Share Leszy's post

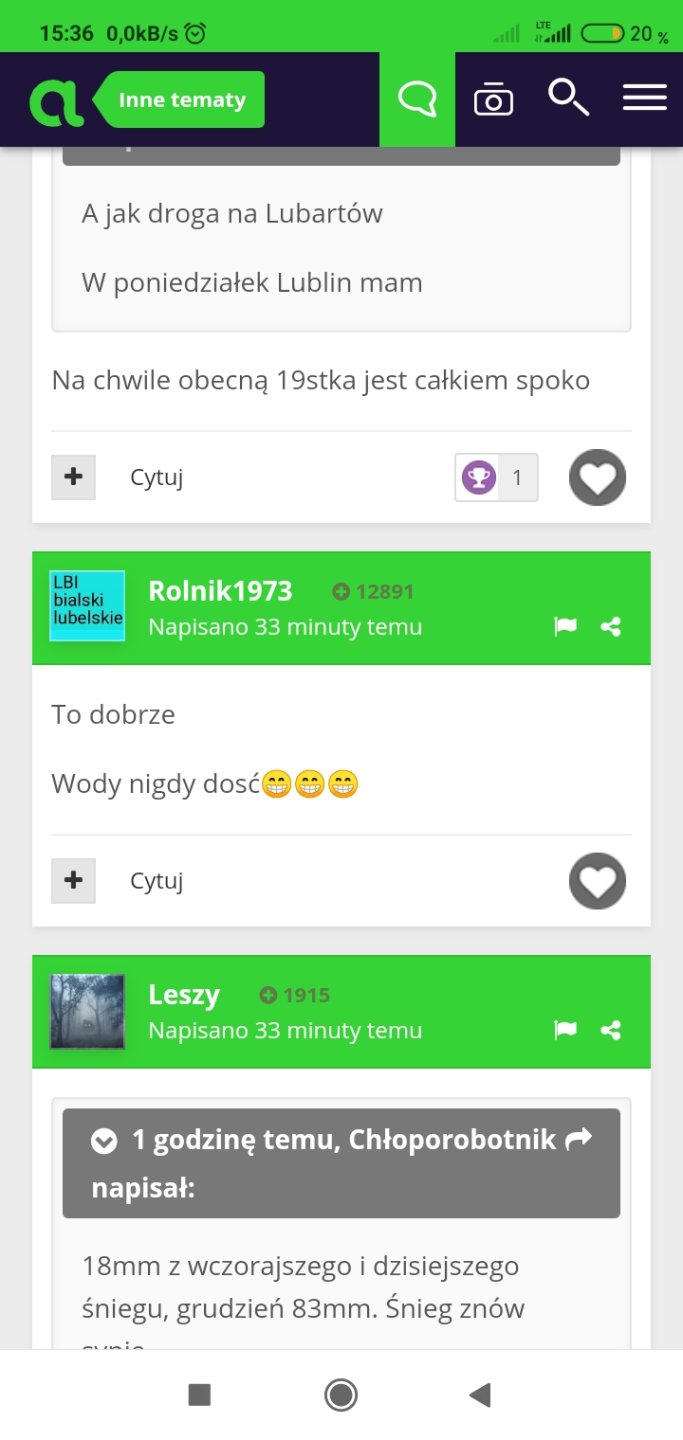[x=611, y=1030]
